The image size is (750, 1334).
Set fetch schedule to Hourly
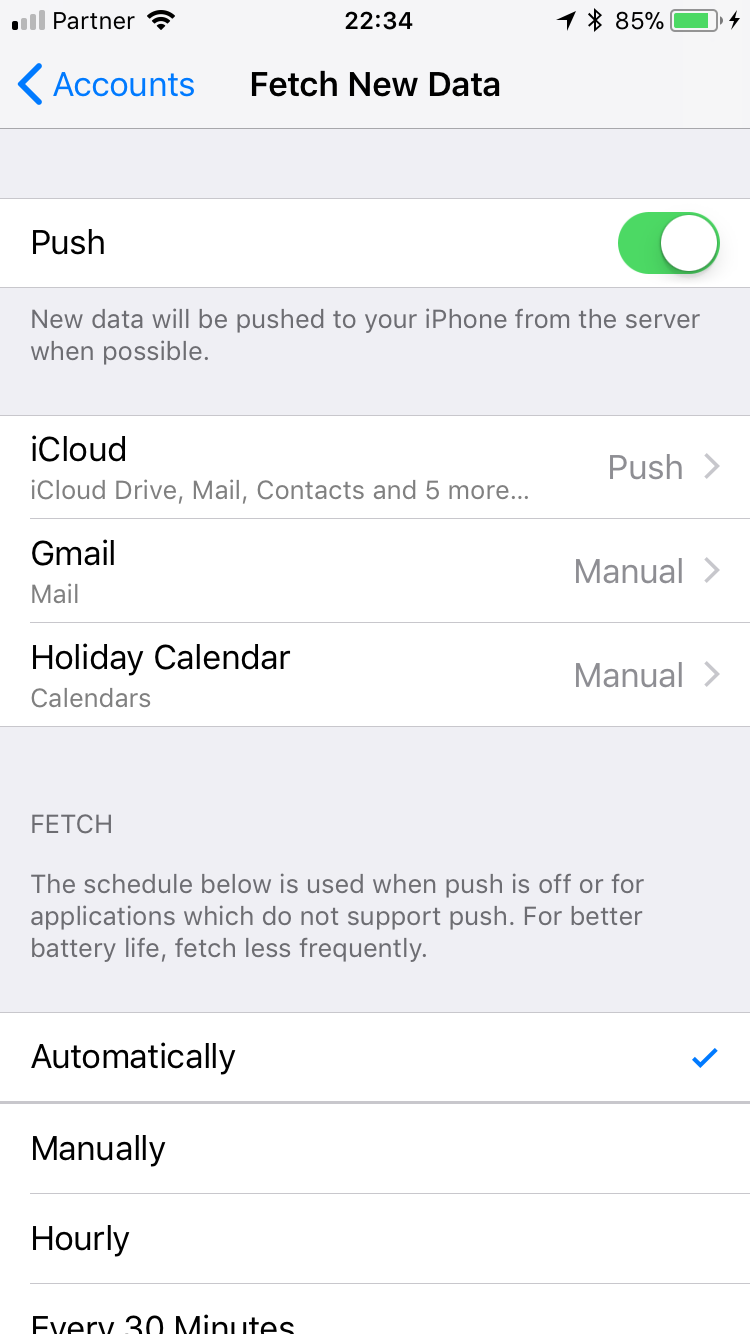pos(375,1239)
